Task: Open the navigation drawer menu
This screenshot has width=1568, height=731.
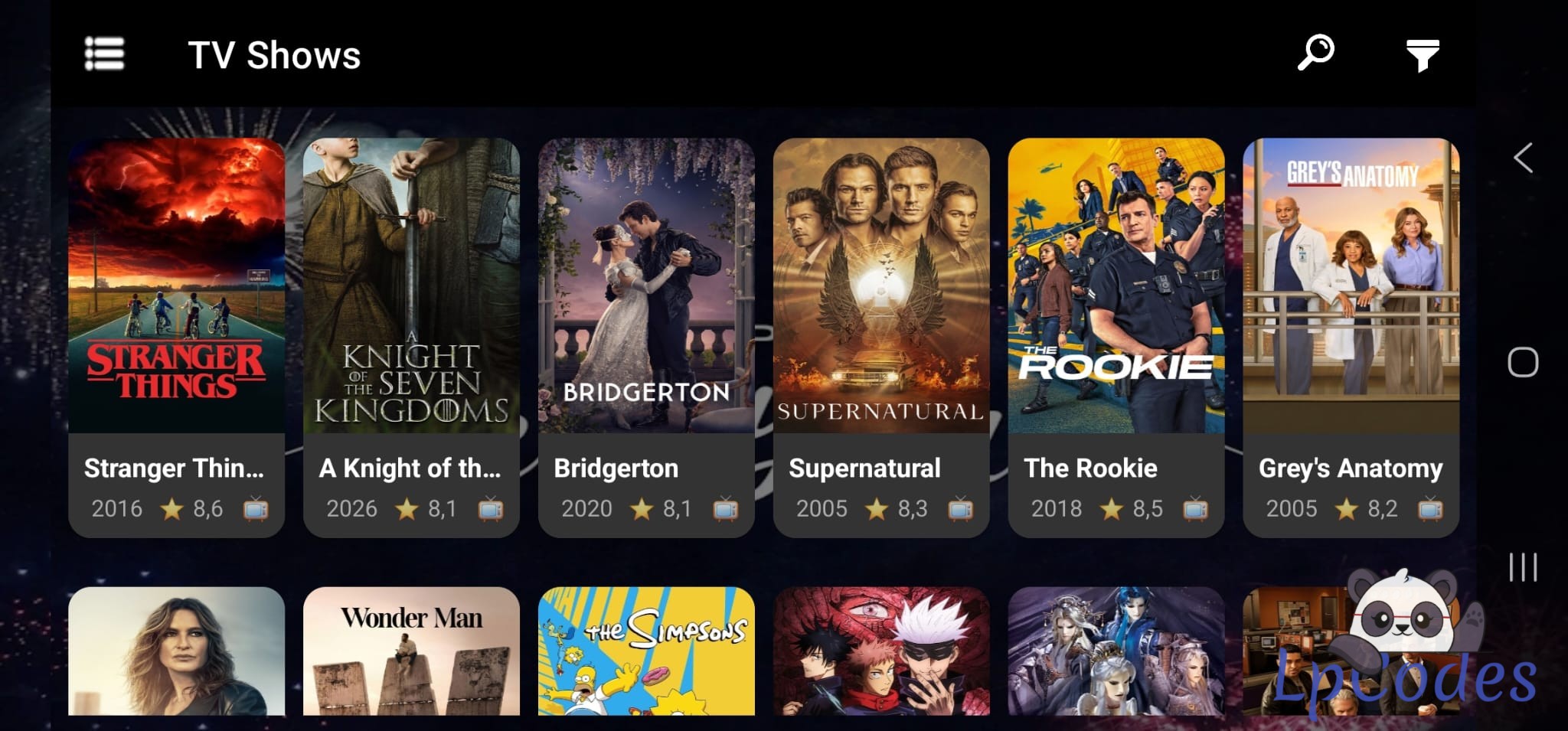Action: pos(104,54)
